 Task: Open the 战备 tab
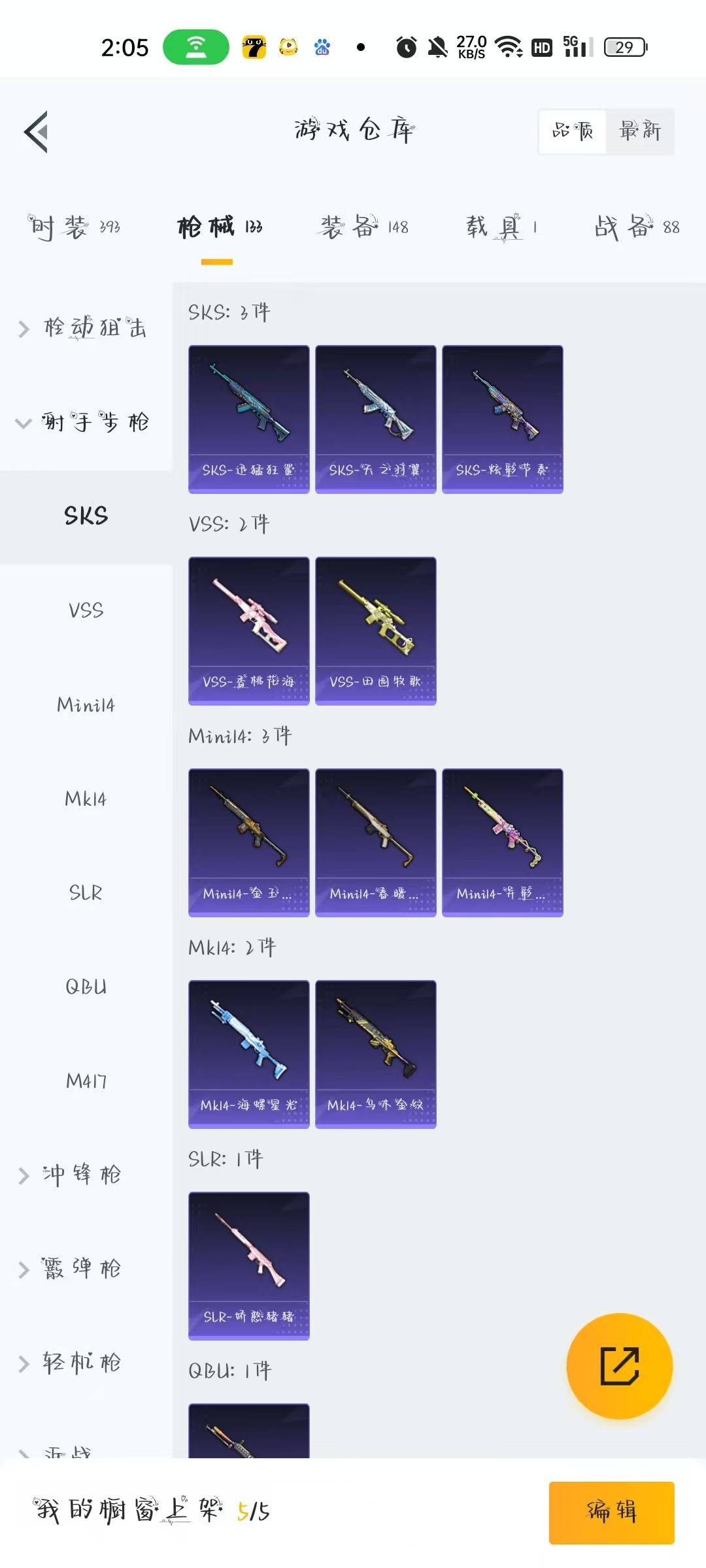636,227
